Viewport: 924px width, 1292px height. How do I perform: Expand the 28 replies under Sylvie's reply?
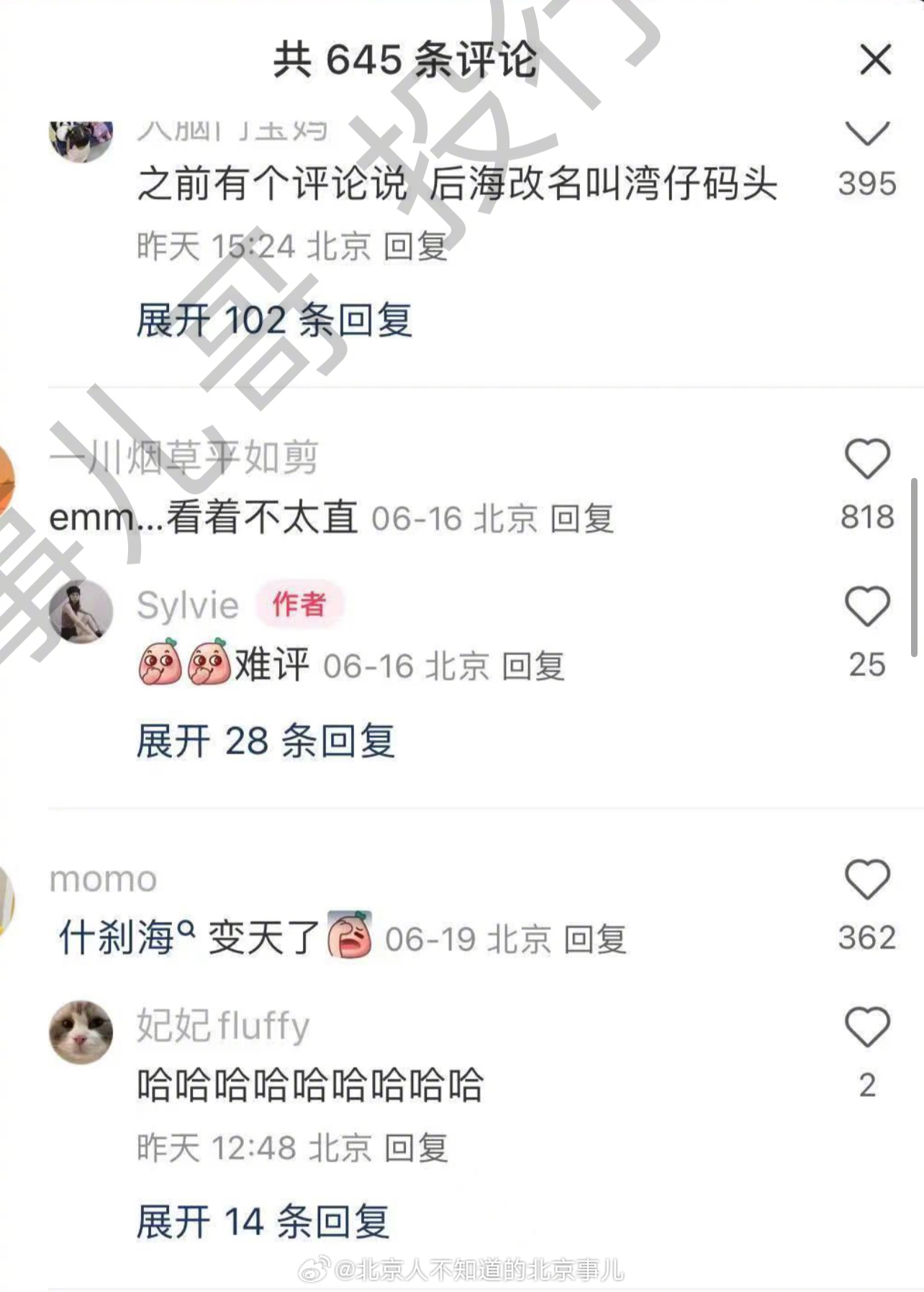coord(266,741)
